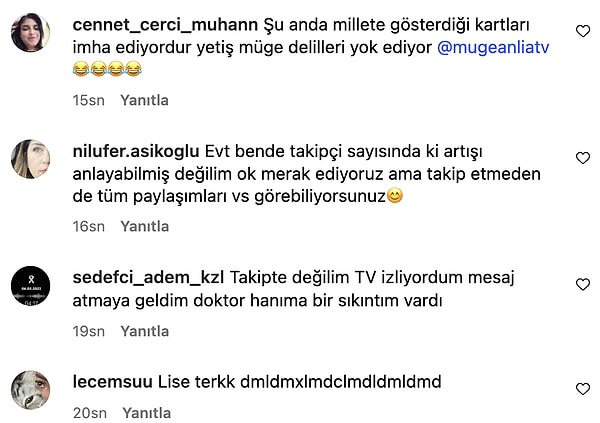600x423 pixels.
Task: Reply to sedefci_adem_kzl's comment
Action: point(144,331)
